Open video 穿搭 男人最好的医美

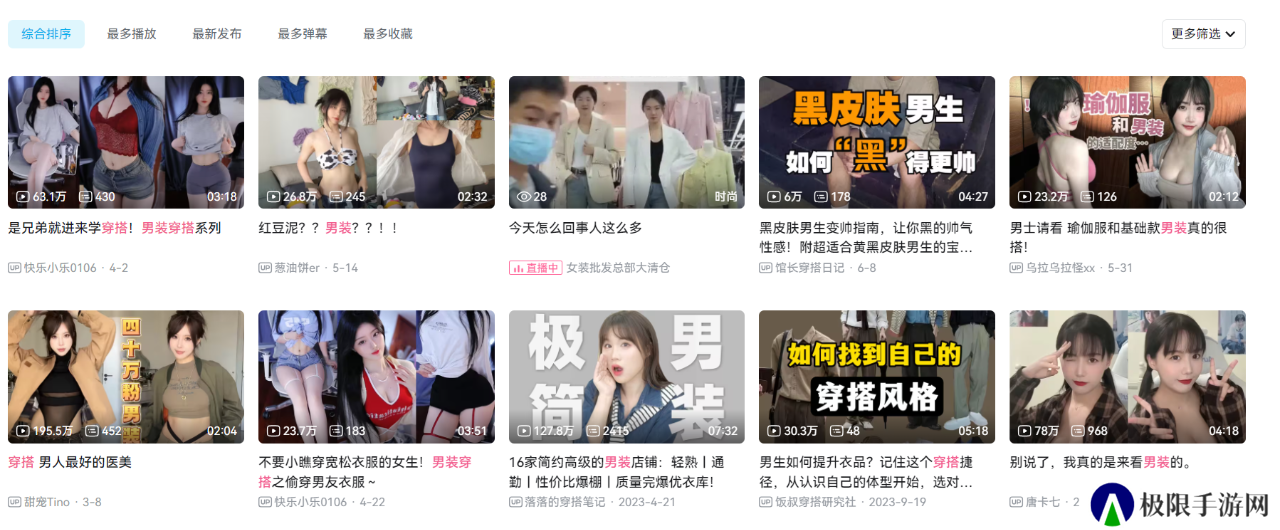pyautogui.click(x=126, y=376)
